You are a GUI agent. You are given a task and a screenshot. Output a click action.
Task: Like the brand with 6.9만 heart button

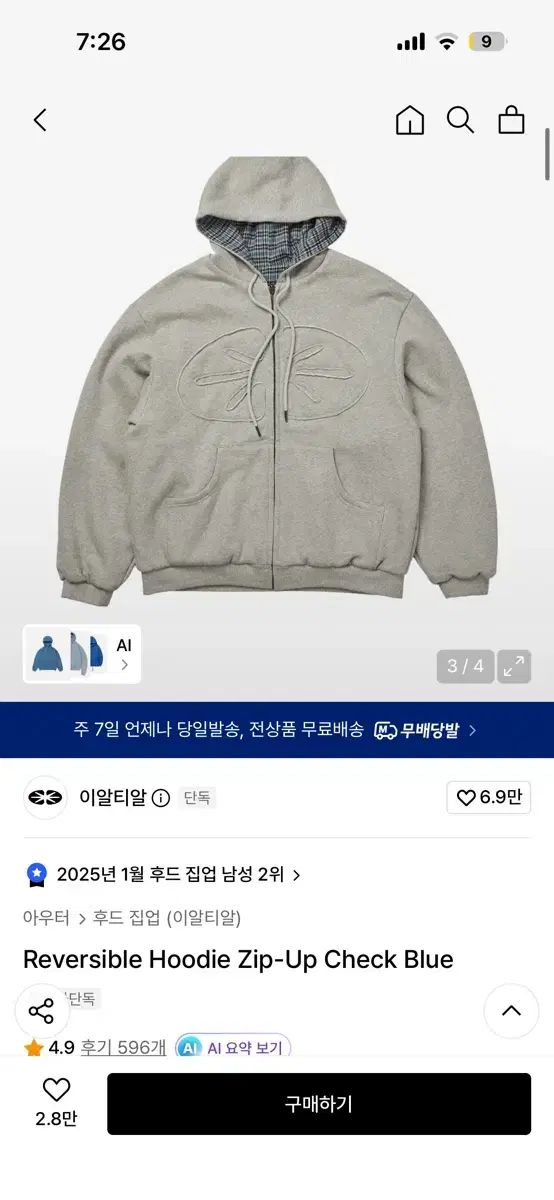point(489,797)
